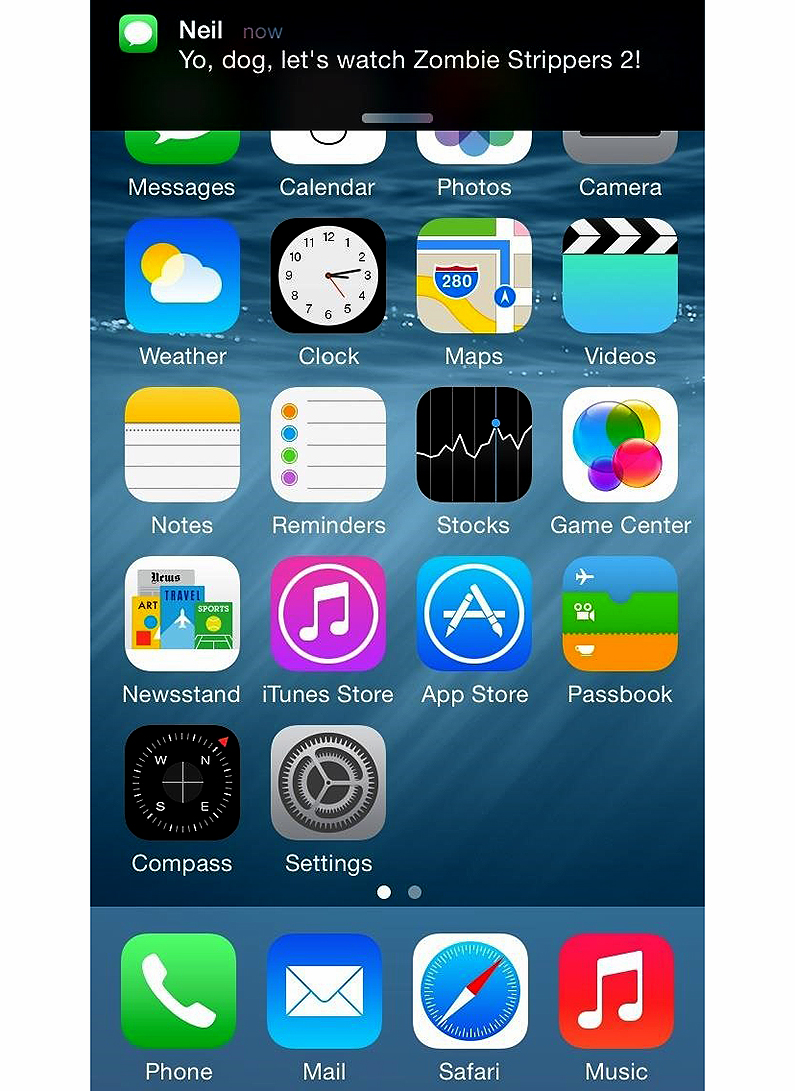795x1091 pixels.
Task: Open Passbook
Action: (x=620, y=614)
